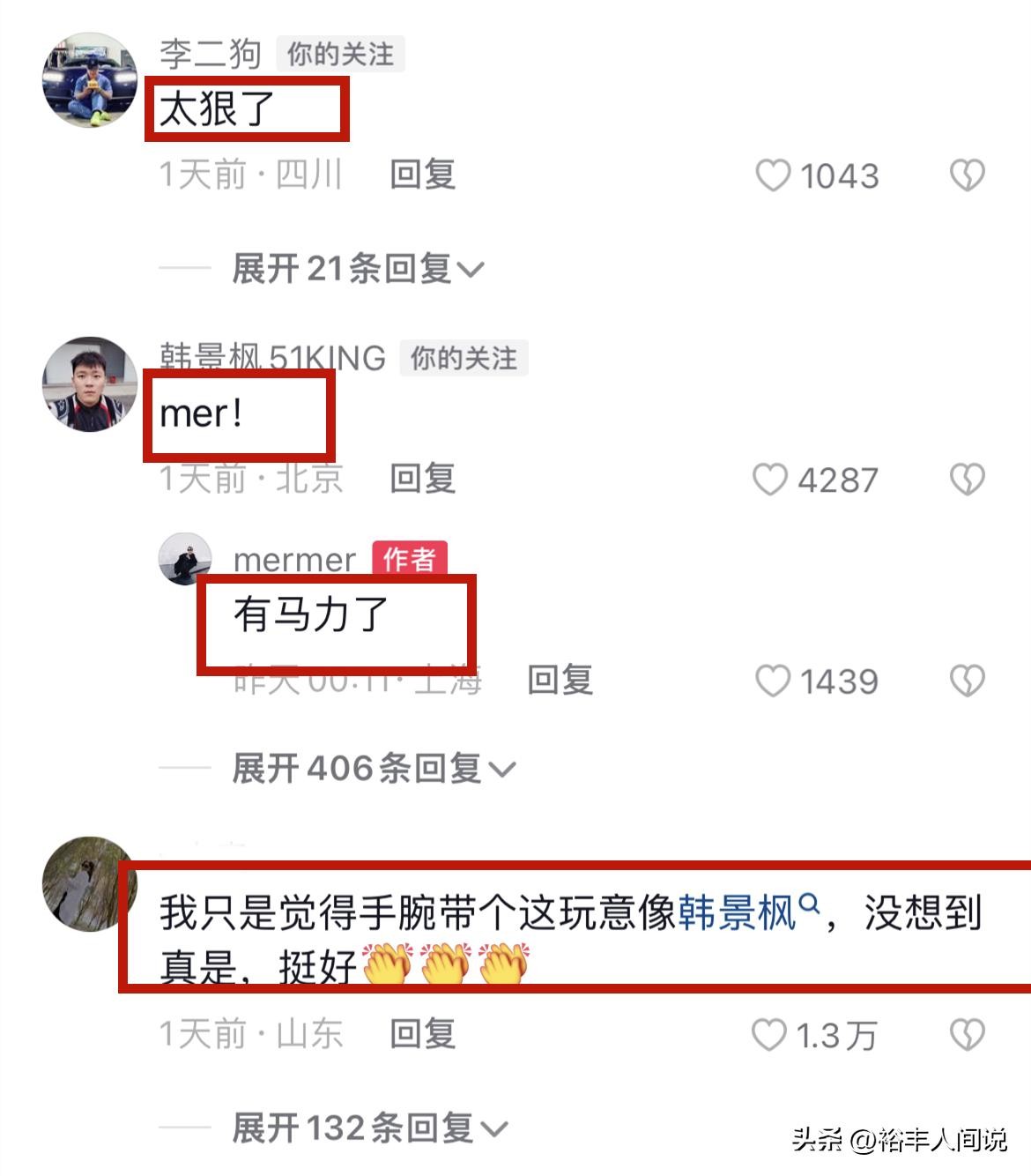Image resolution: width=1031 pixels, height=1176 pixels.
Task: Dislike 李二狗's comment
Action: (x=967, y=175)
